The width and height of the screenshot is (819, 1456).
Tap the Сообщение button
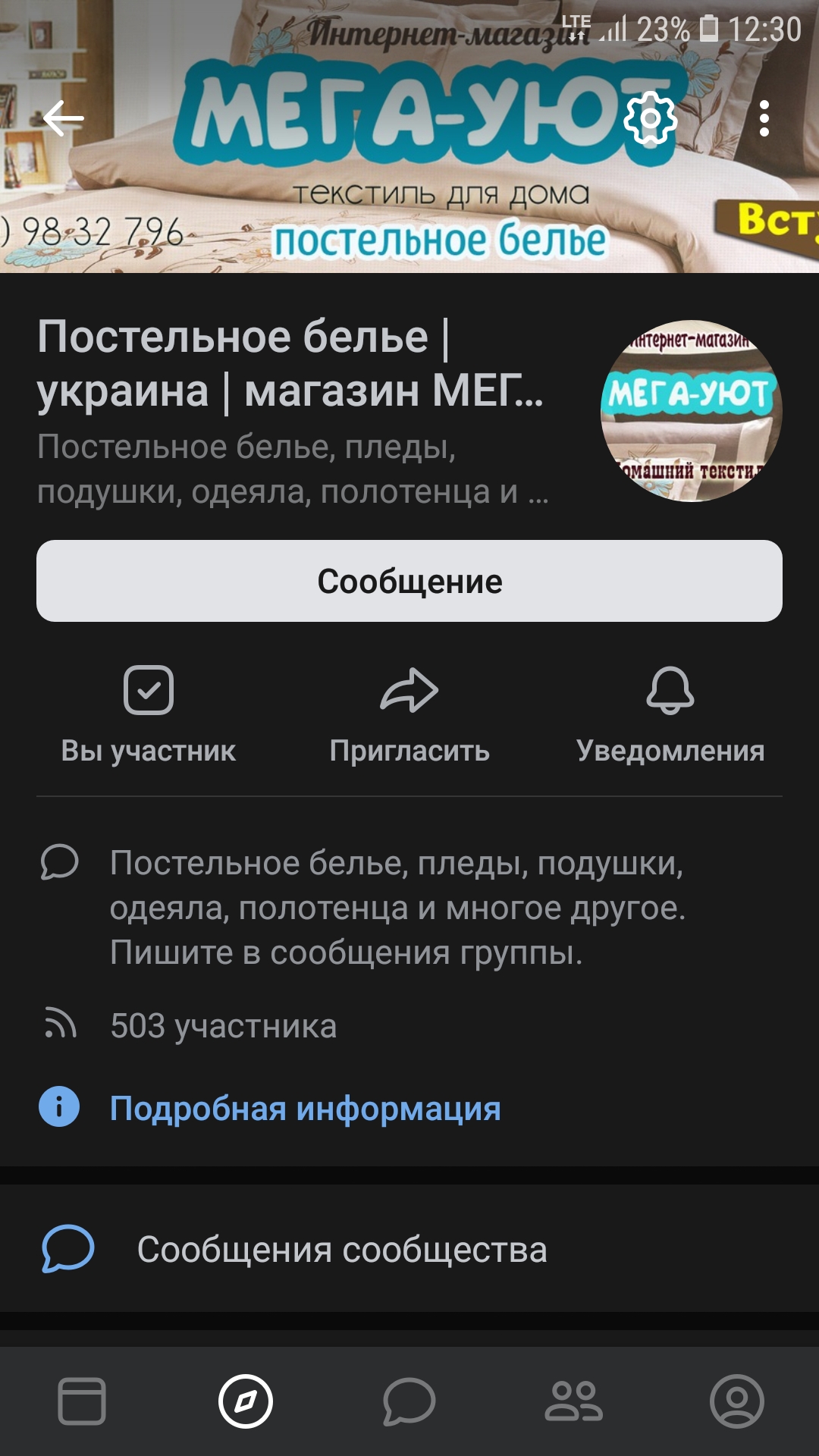coord(409,581)
